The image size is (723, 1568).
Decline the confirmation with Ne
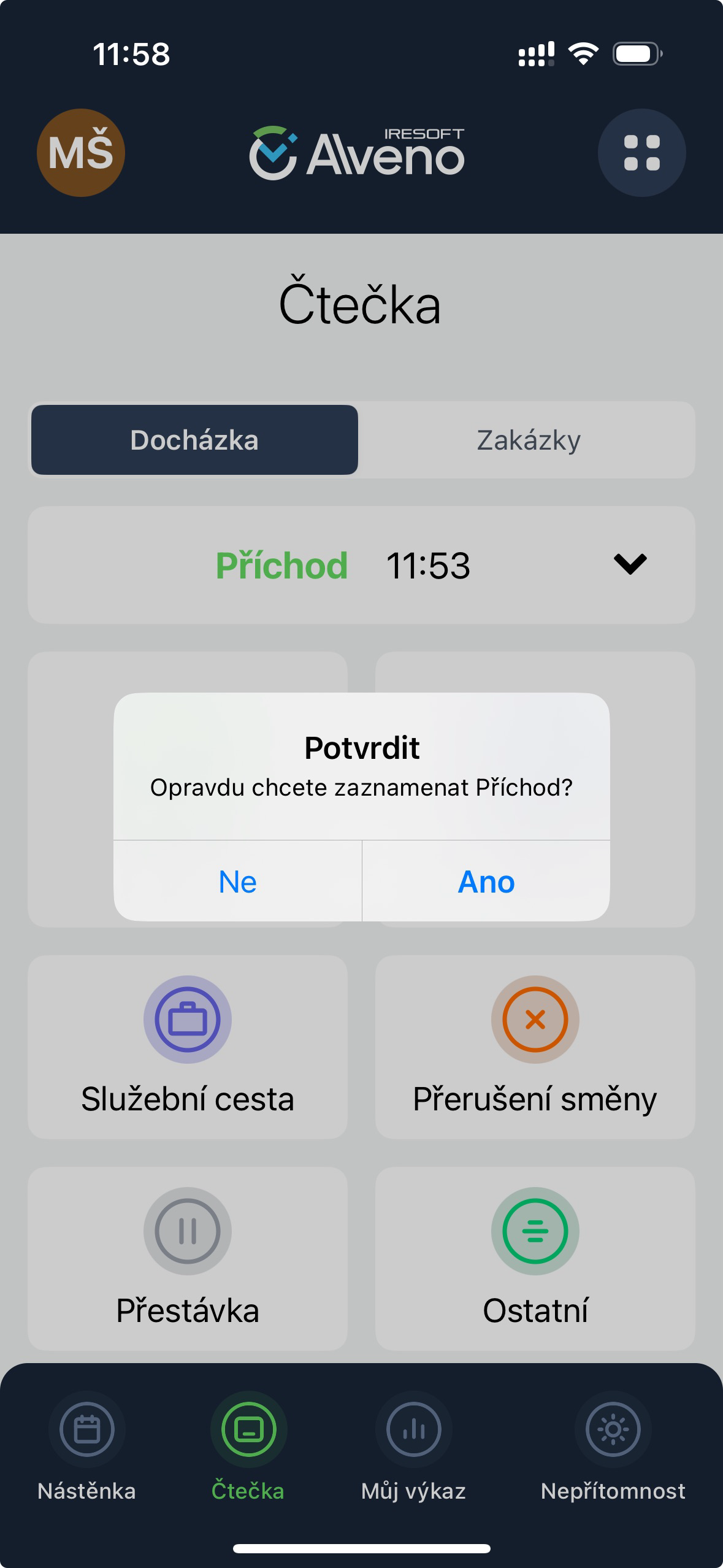[237, 882]
